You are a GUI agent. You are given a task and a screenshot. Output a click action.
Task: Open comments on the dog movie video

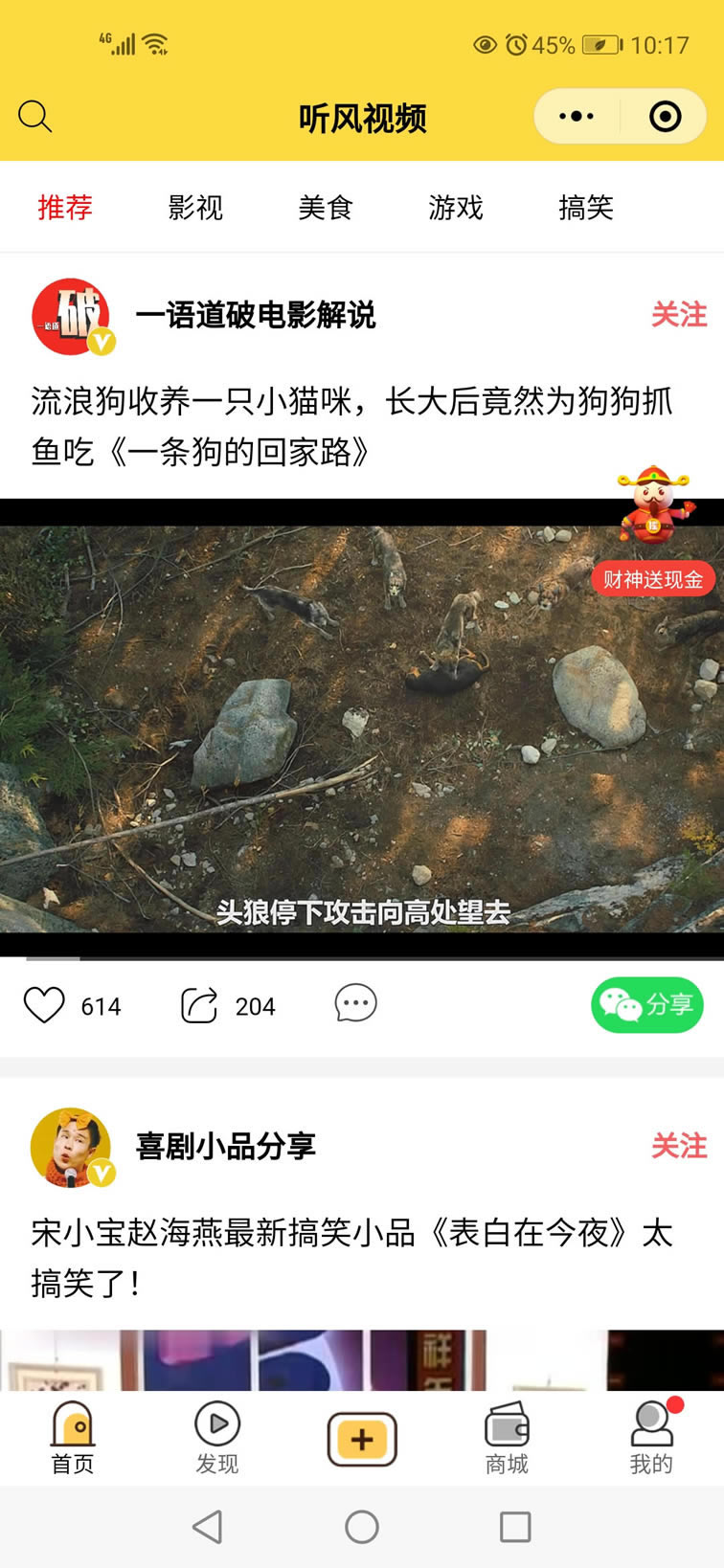(355, 1003)
